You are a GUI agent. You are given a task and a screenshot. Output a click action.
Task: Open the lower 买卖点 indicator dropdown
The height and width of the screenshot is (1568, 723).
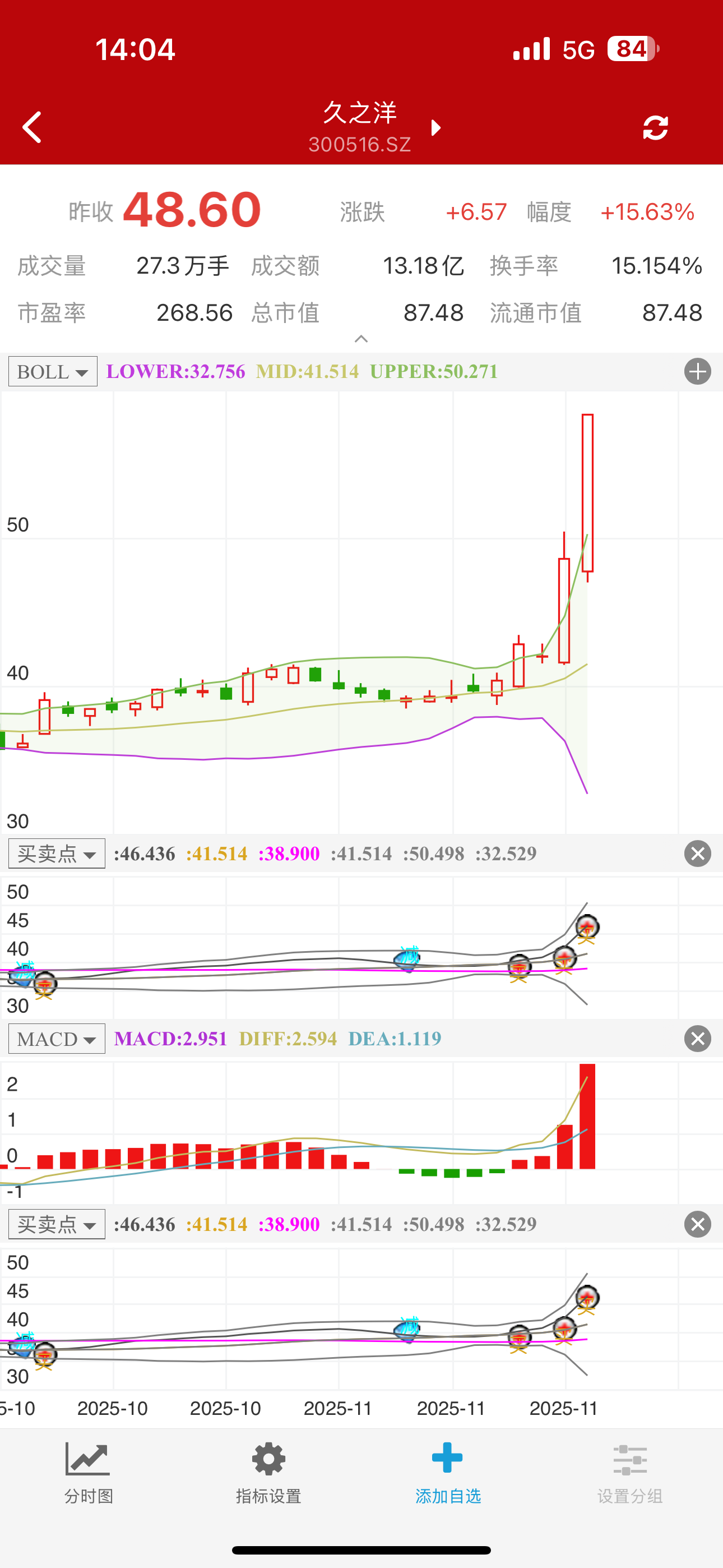pyautogui.click(x=57, y=1224)
